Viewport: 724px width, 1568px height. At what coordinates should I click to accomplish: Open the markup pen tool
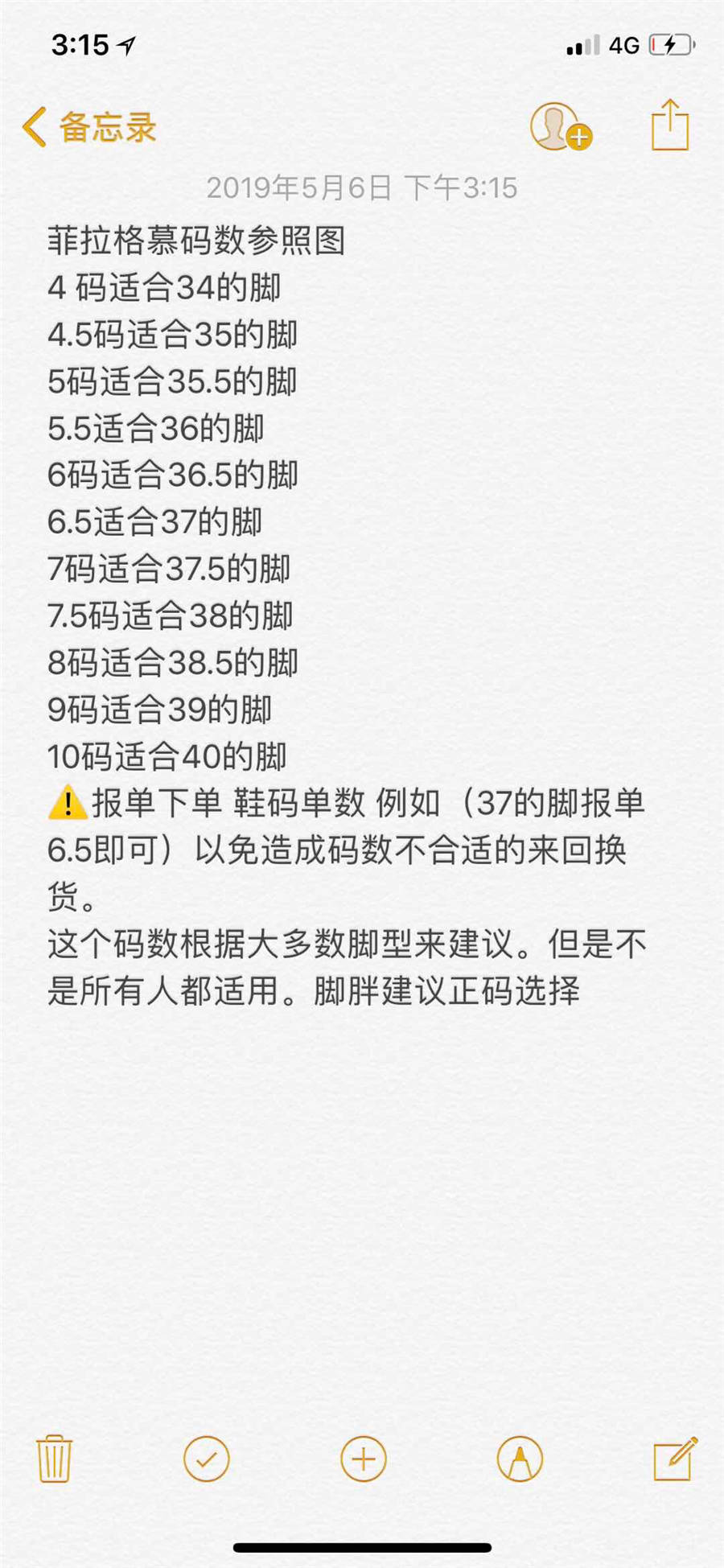point(520,1459)
